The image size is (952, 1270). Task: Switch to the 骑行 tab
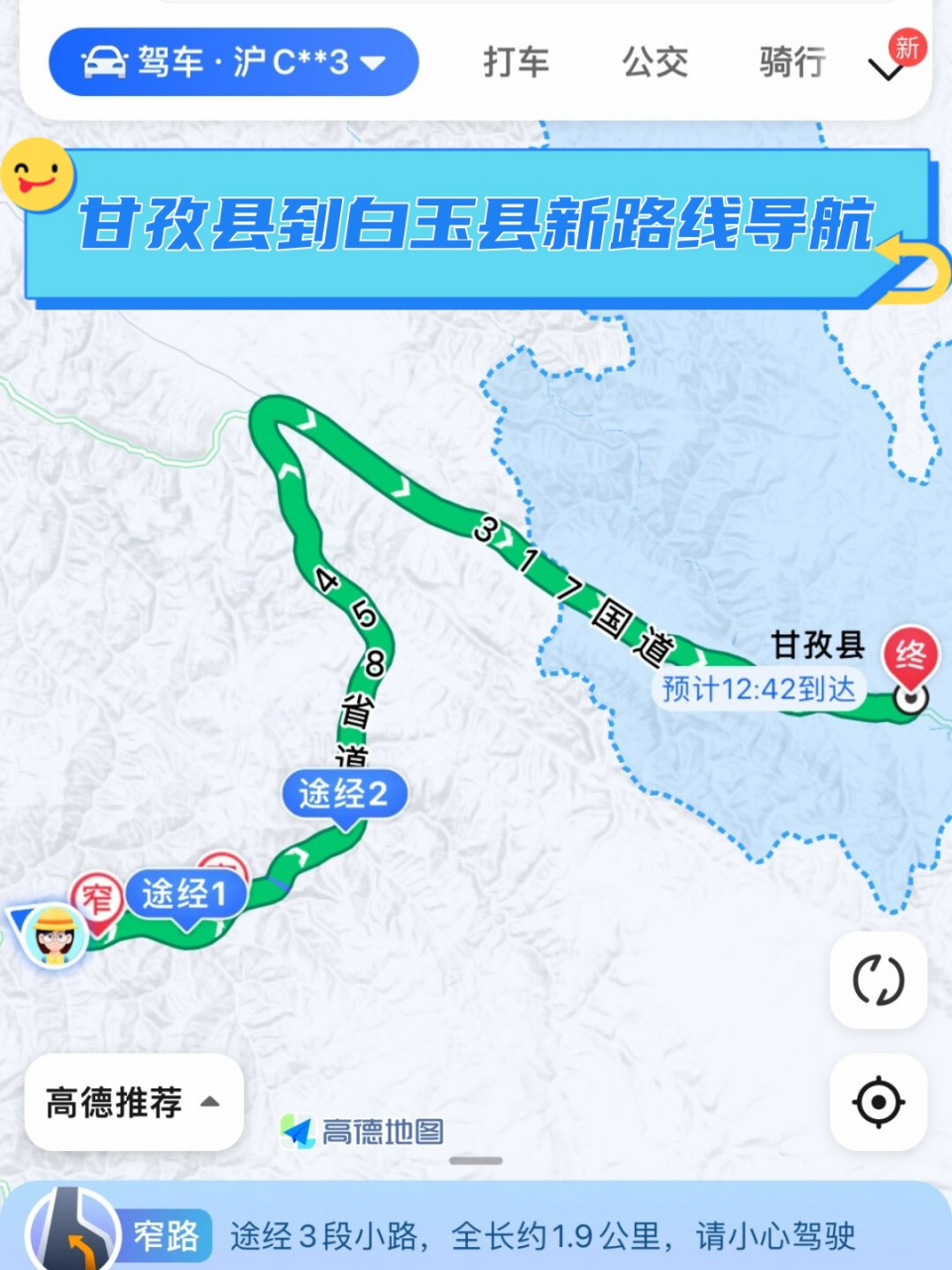pos(790,62)
